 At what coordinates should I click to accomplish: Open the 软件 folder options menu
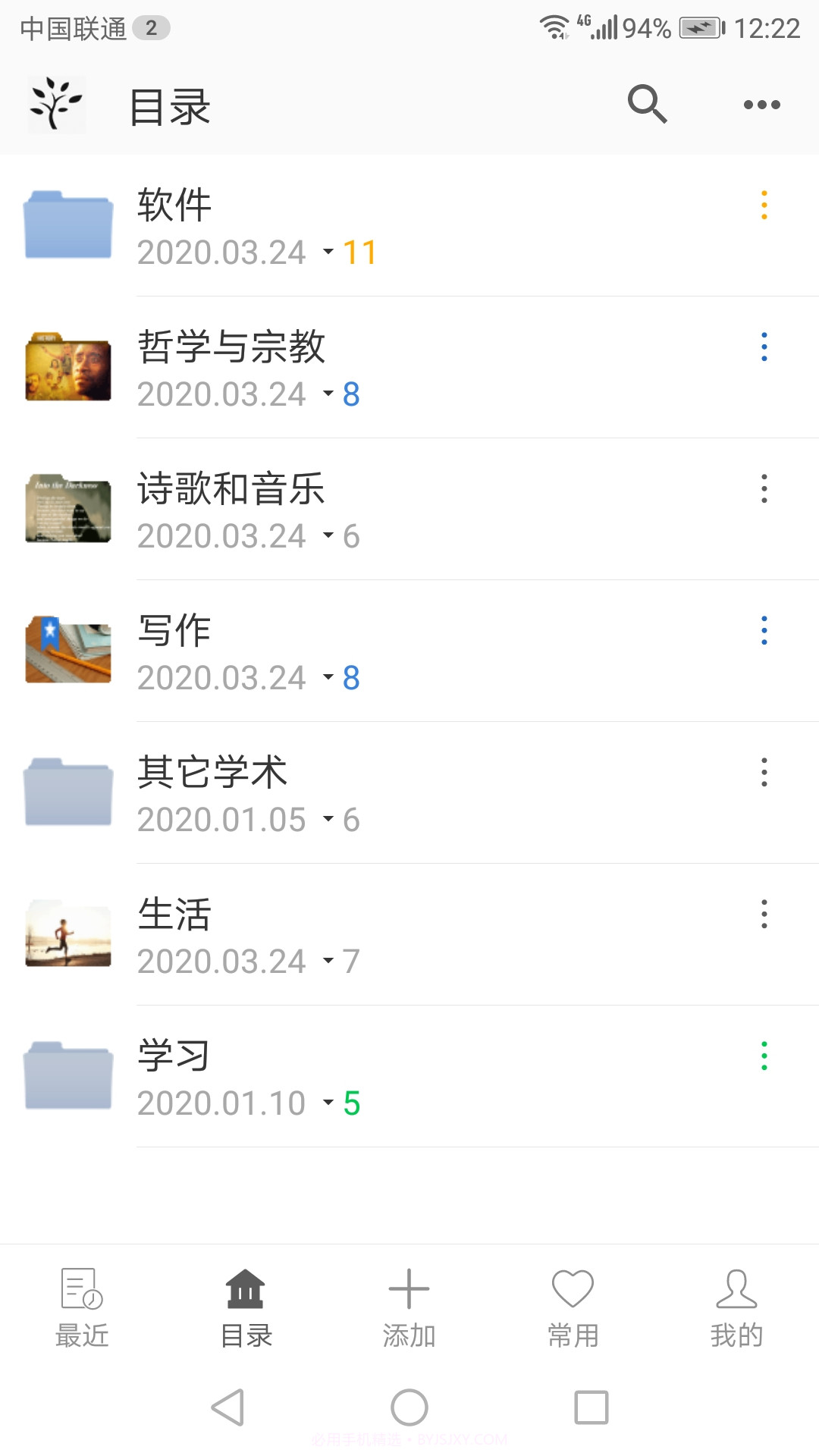pos(764,203)
